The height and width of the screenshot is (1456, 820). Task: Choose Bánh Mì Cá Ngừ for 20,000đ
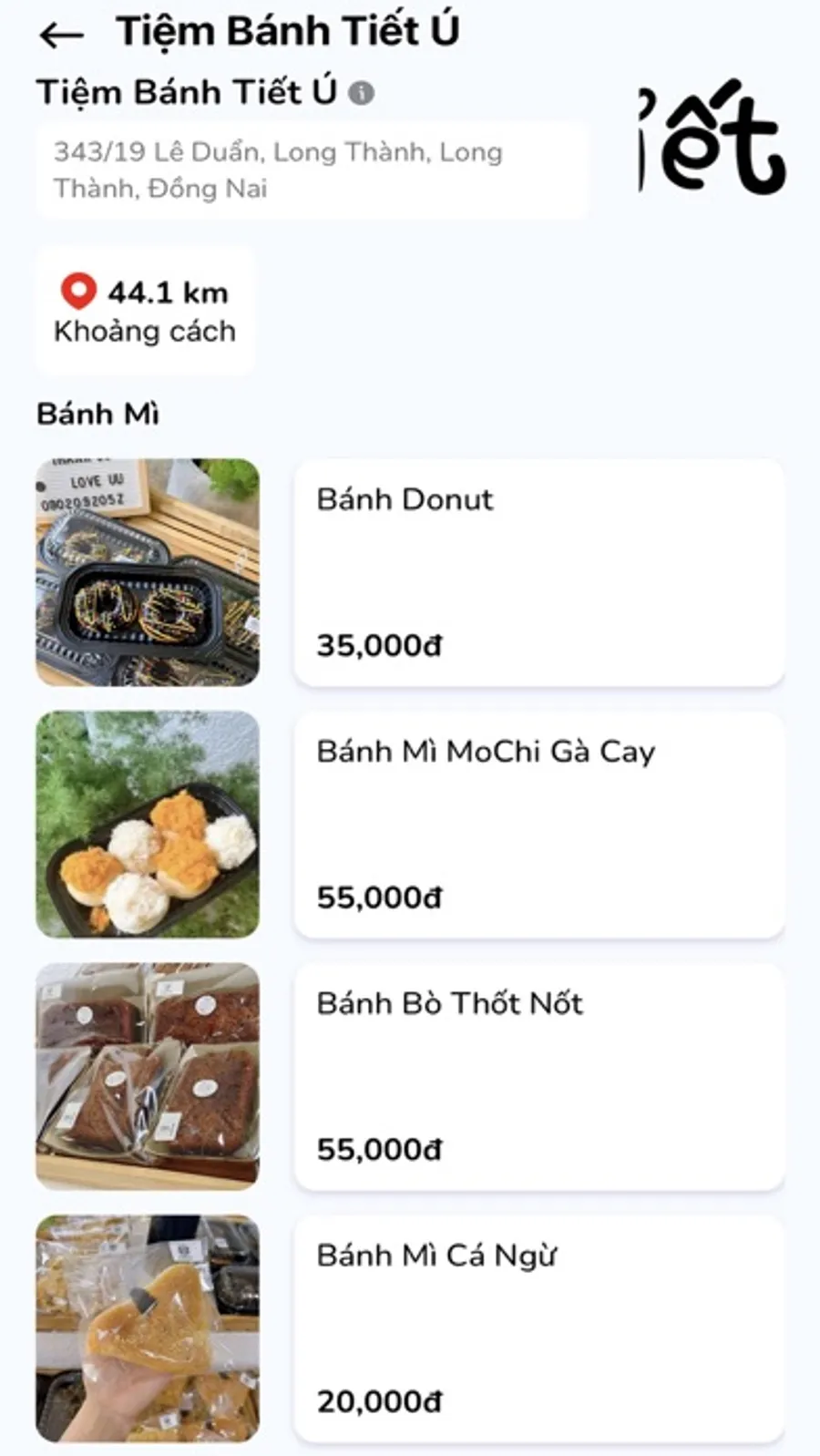point(538,1328)
